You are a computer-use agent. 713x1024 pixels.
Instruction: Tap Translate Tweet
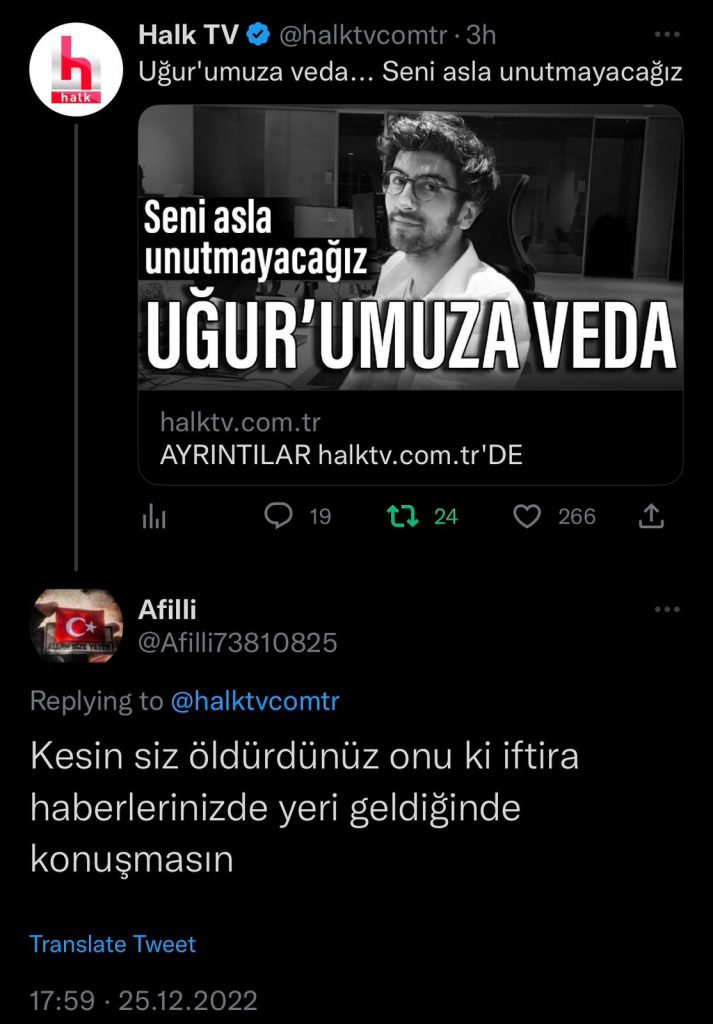(x=113, y=944)
